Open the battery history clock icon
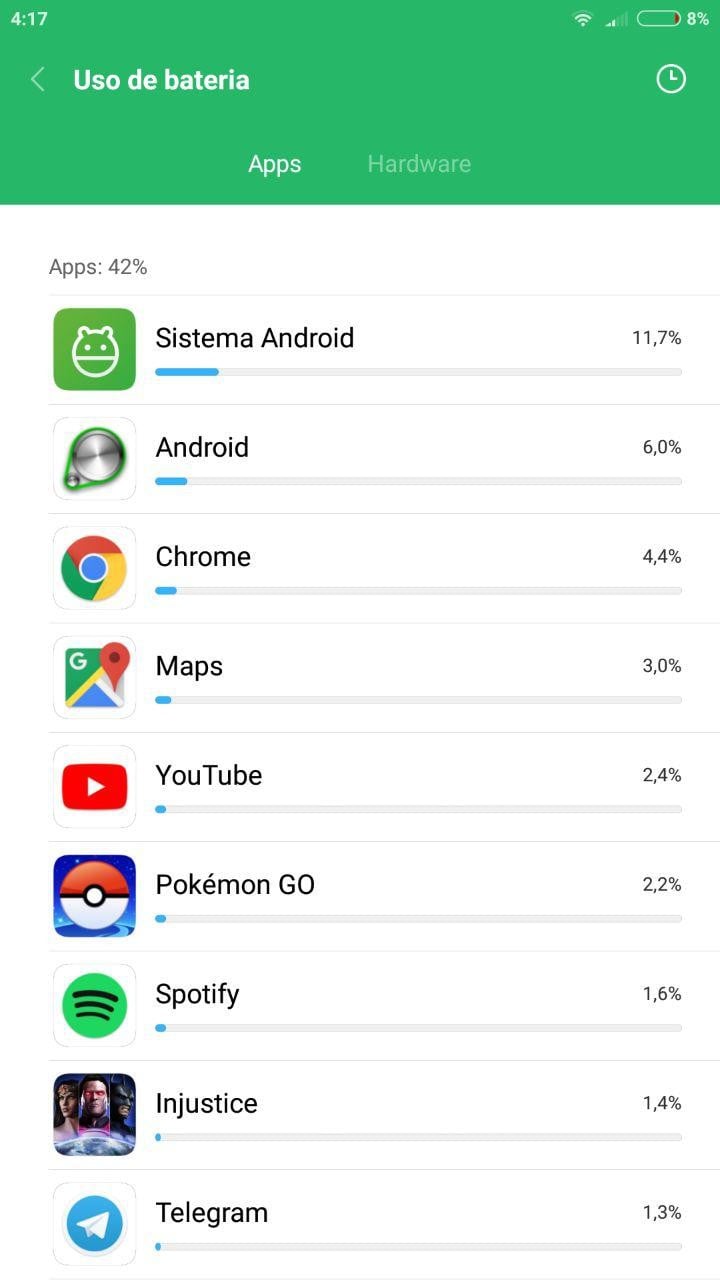720x1280 pixels. [x=670, y=79]
